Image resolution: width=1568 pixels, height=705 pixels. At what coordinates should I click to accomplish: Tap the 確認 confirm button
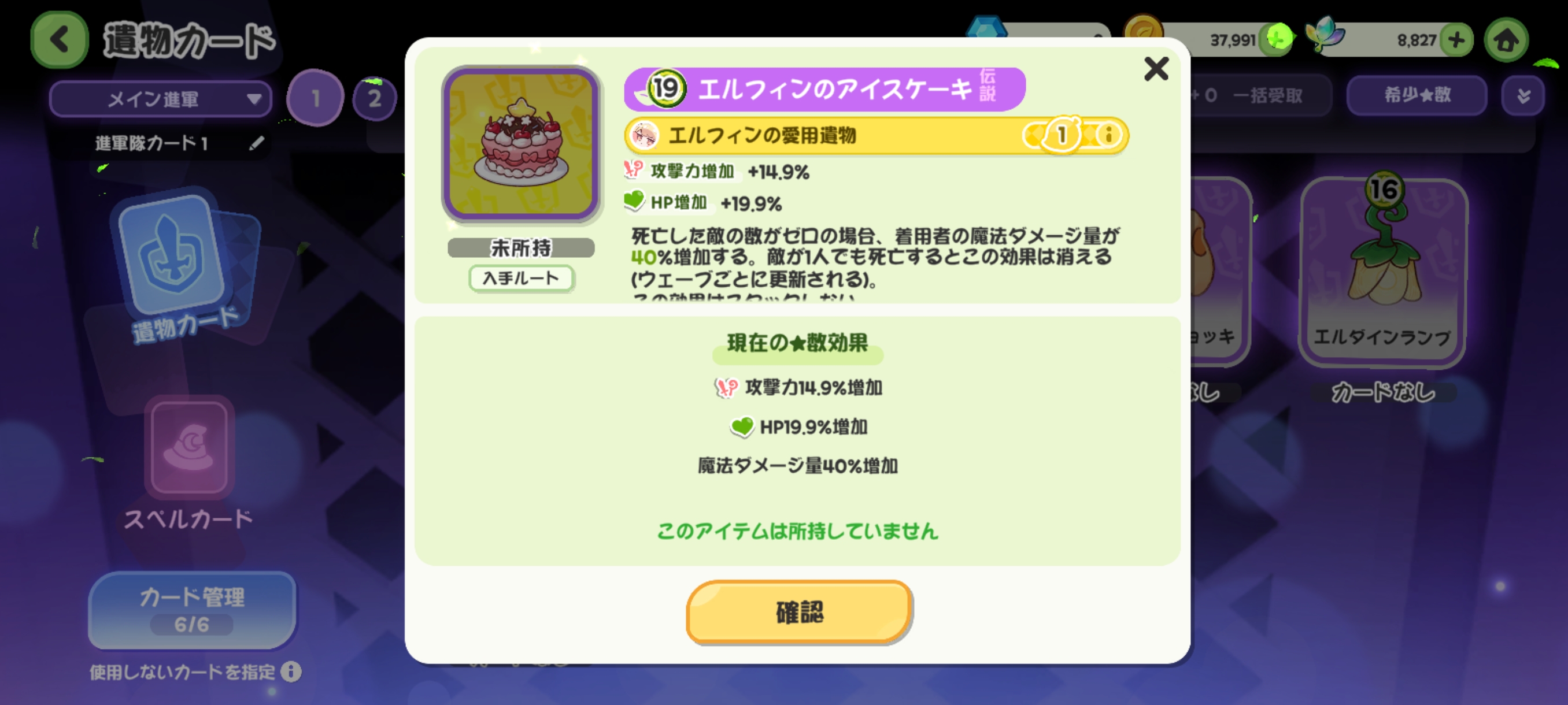pos(798,612)
